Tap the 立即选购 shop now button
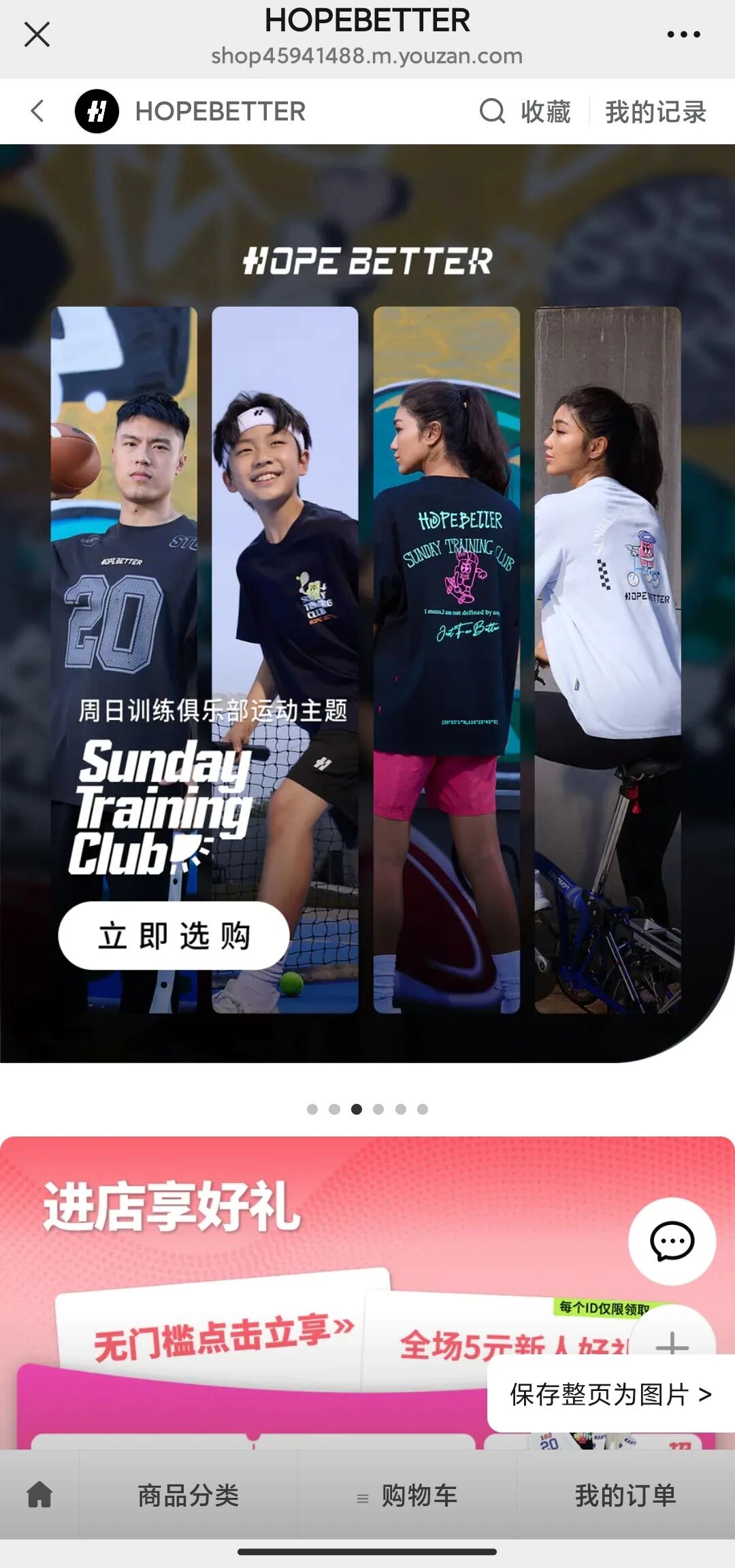 pos(174,936)
